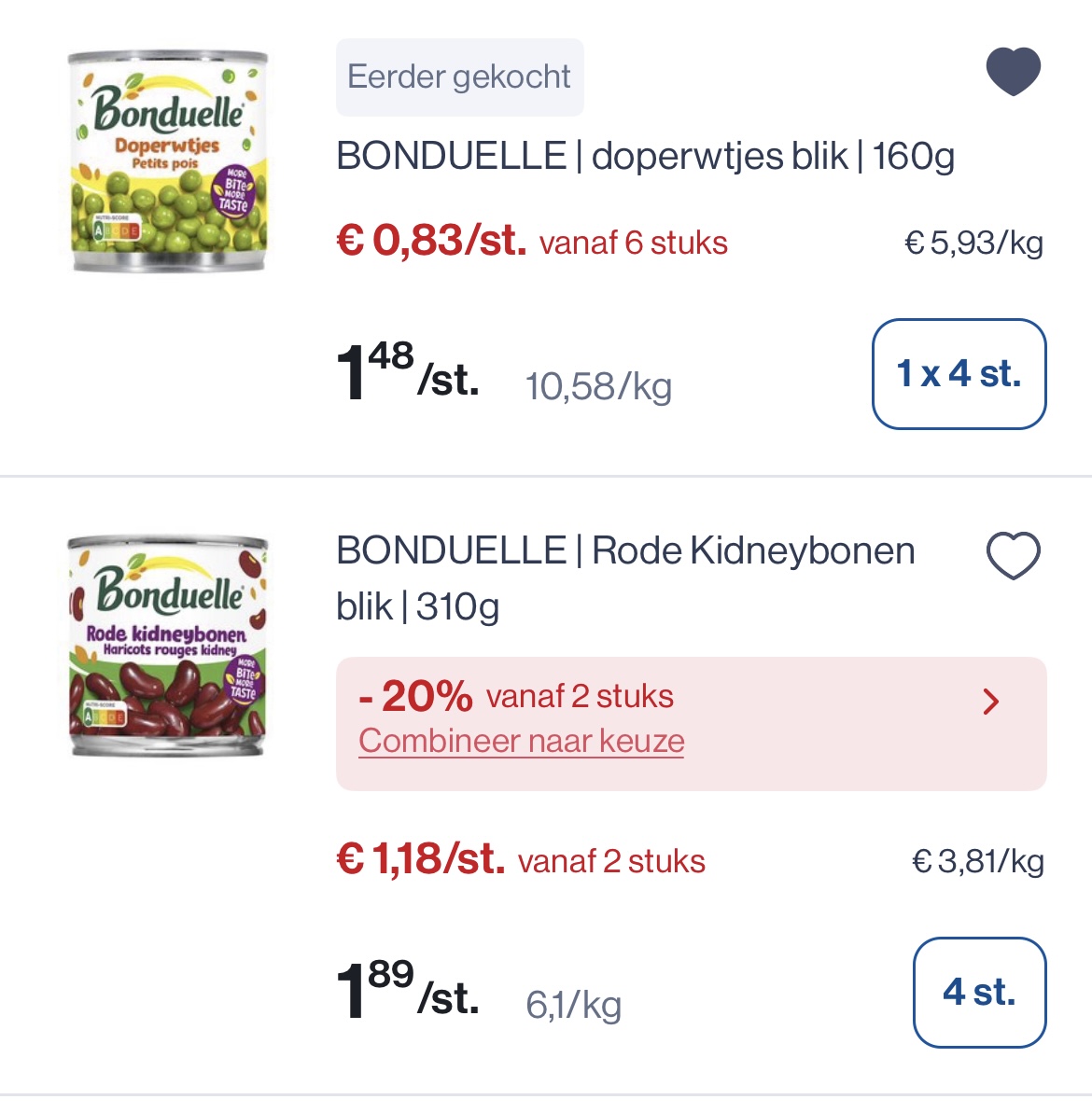
Task: Click the 4 st. button for kidney beans
Action: point(979,992)
